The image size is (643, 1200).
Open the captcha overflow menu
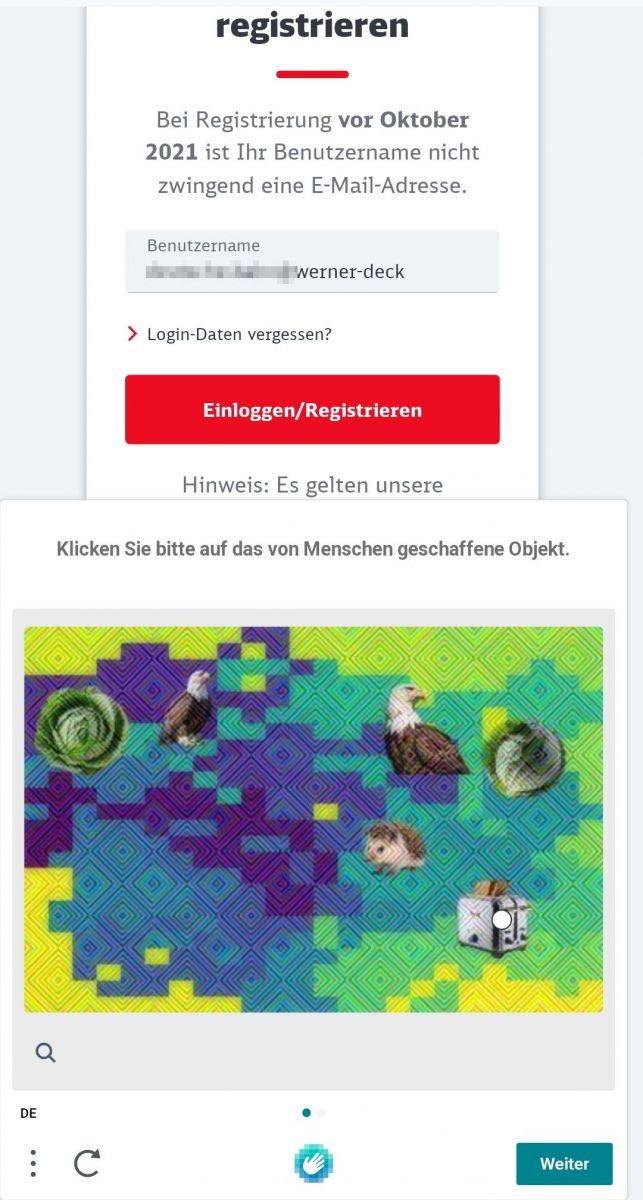coord(33,1163)
